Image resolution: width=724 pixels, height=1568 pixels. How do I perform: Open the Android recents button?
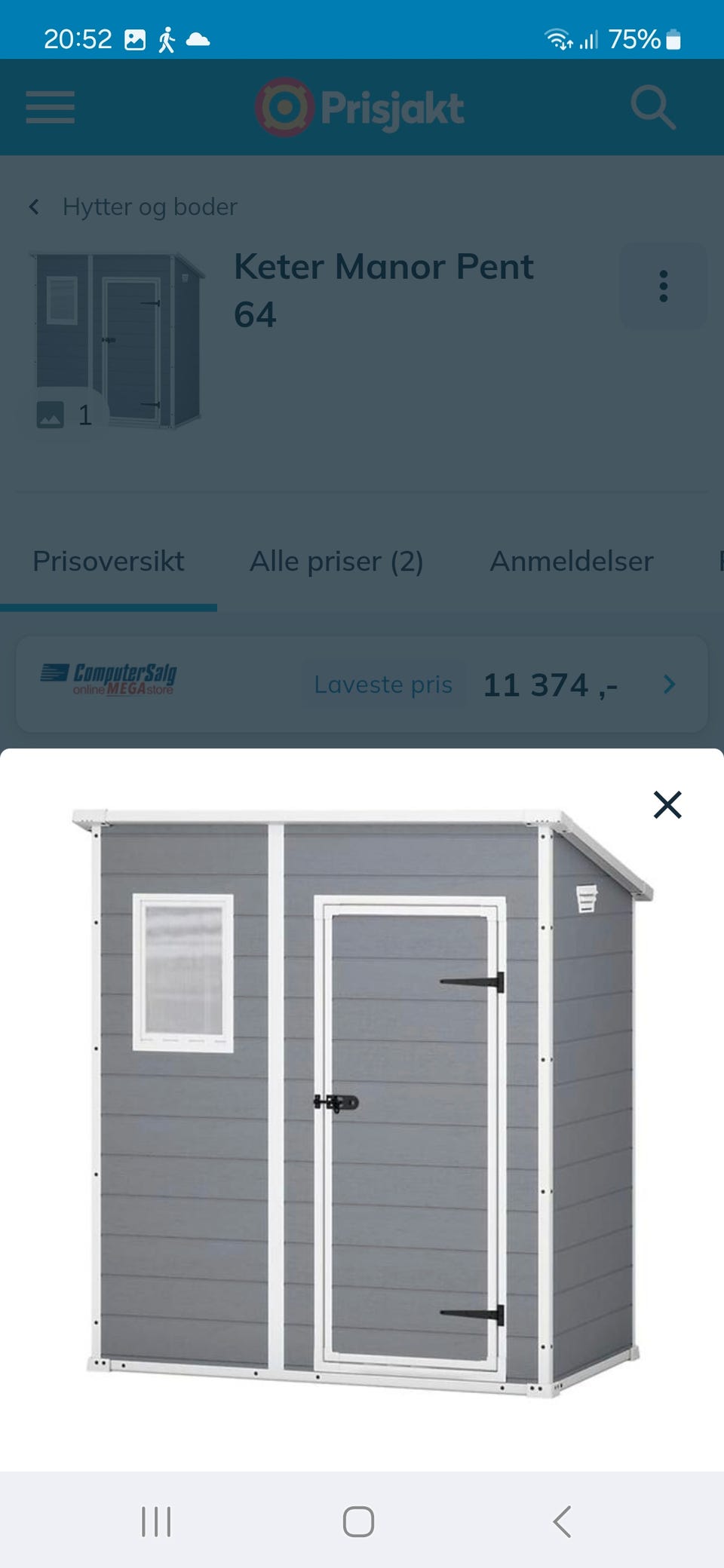pyautogui.click(x=155, y=1522)
